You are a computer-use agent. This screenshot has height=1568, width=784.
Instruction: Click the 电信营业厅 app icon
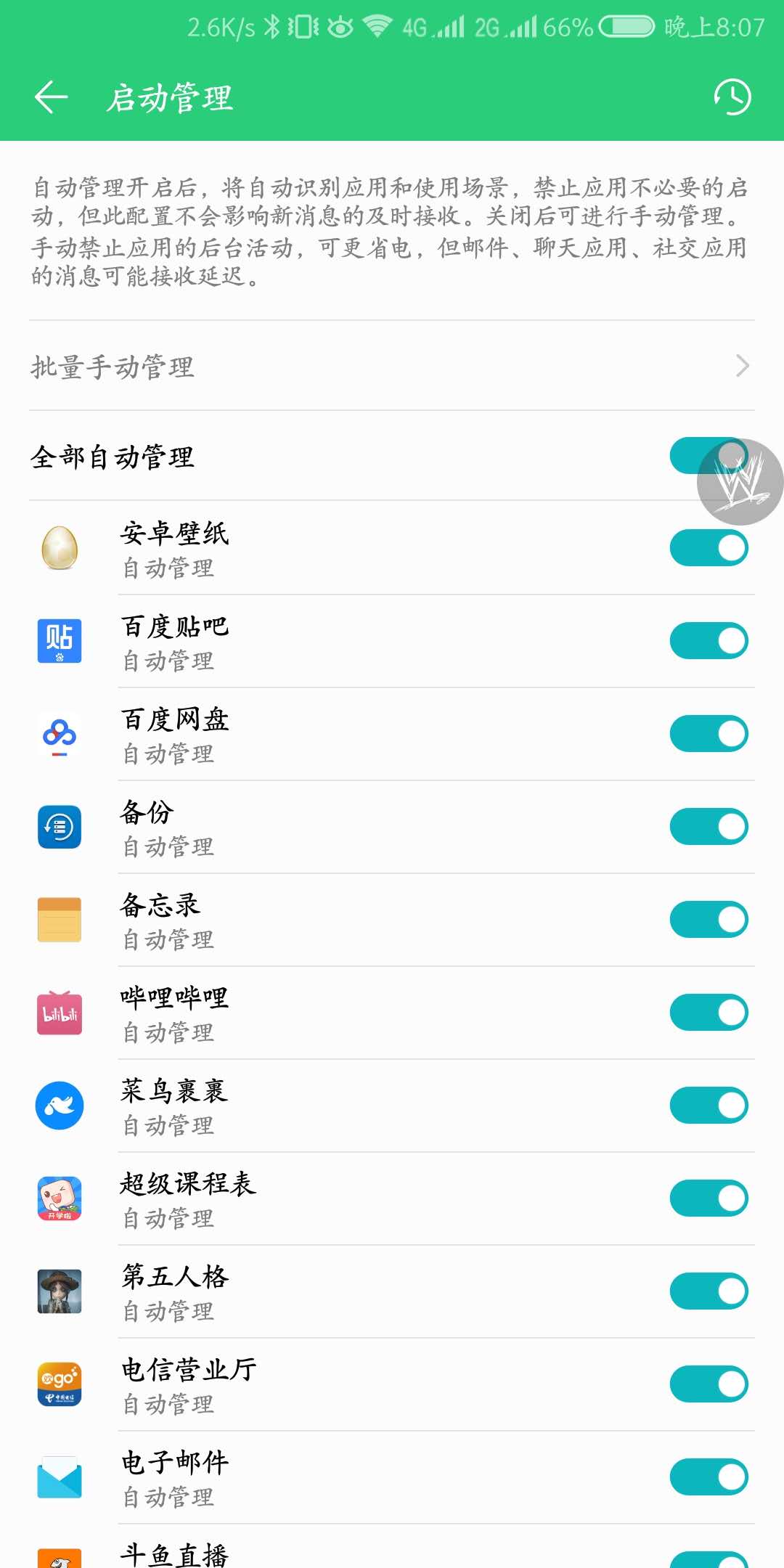59,1385
